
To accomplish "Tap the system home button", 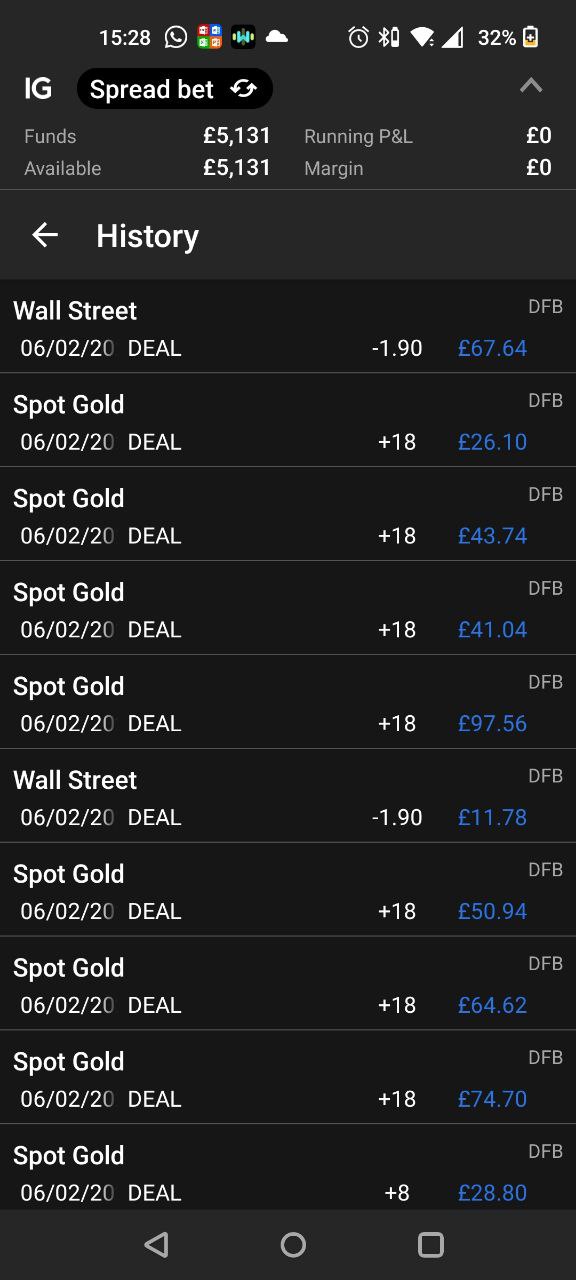I will point(293,1244).
